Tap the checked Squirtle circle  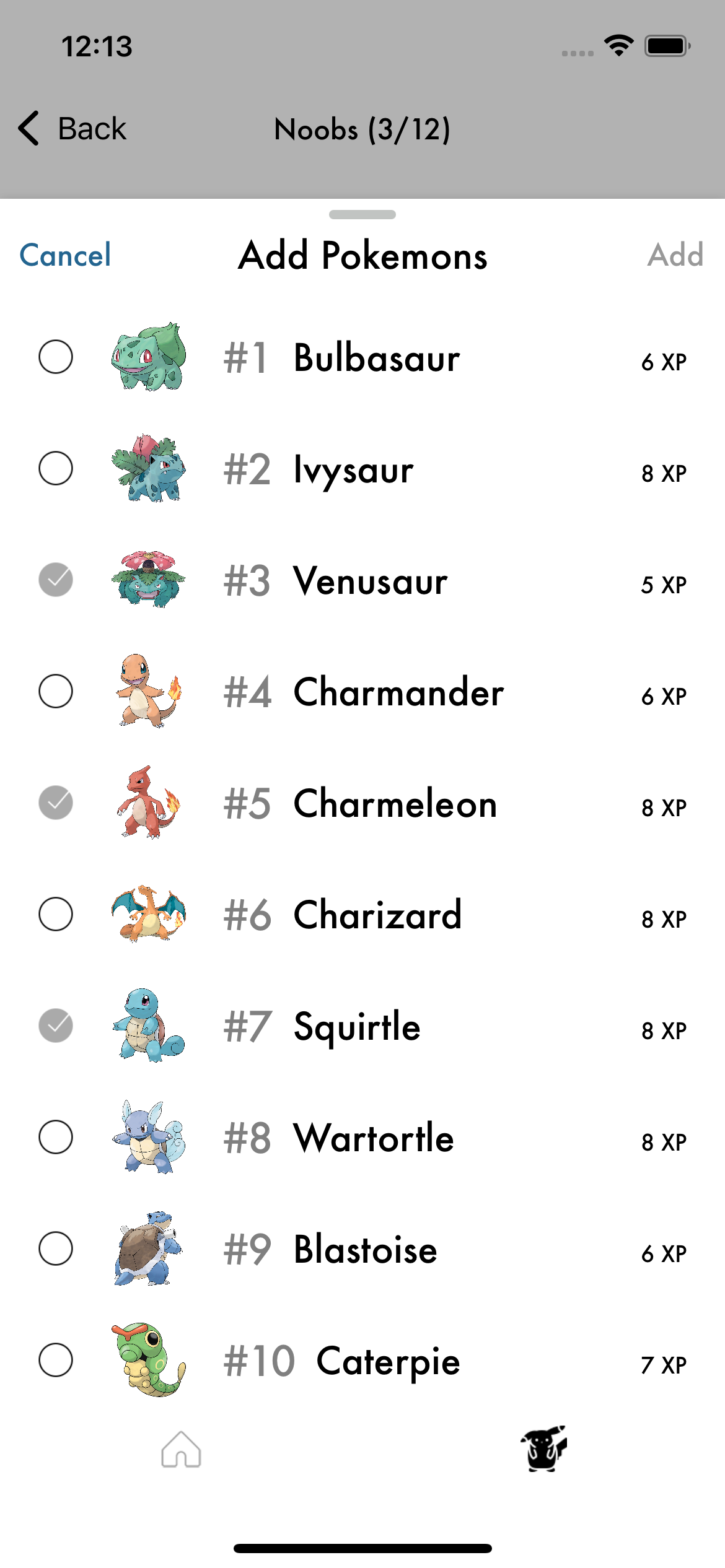(x=56, y=1026)
